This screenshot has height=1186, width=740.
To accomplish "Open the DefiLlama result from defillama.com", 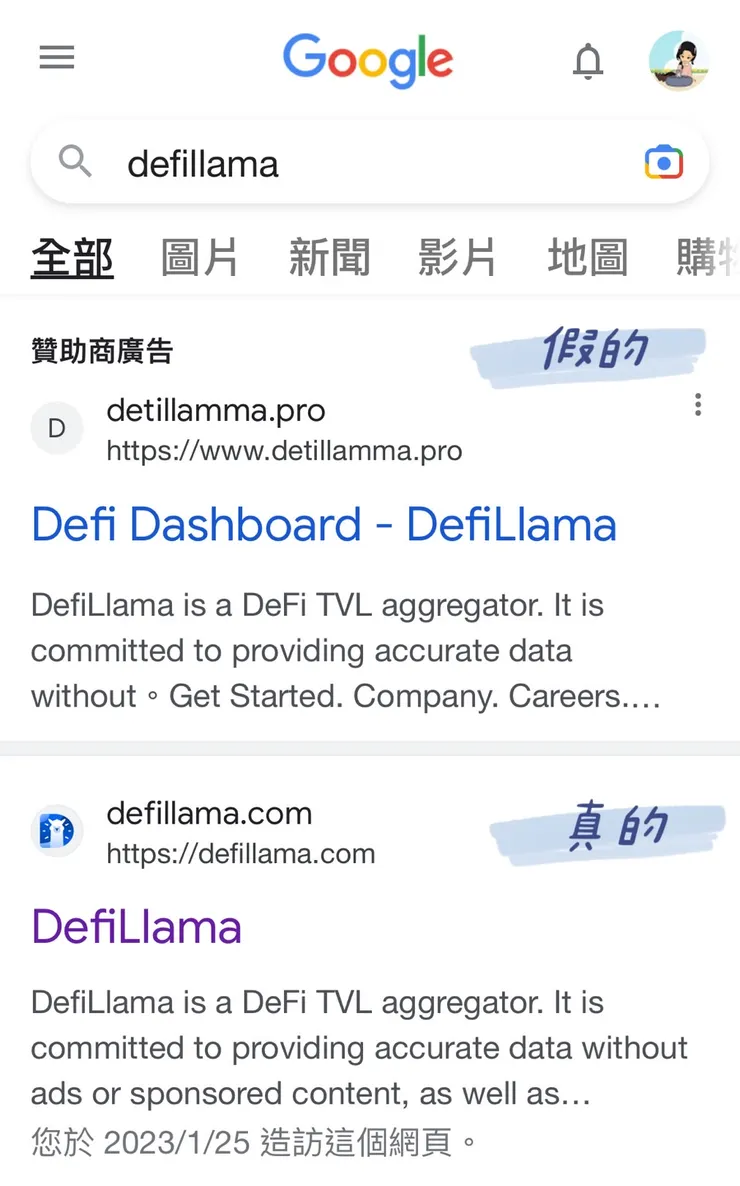I will tap(137, 926).
